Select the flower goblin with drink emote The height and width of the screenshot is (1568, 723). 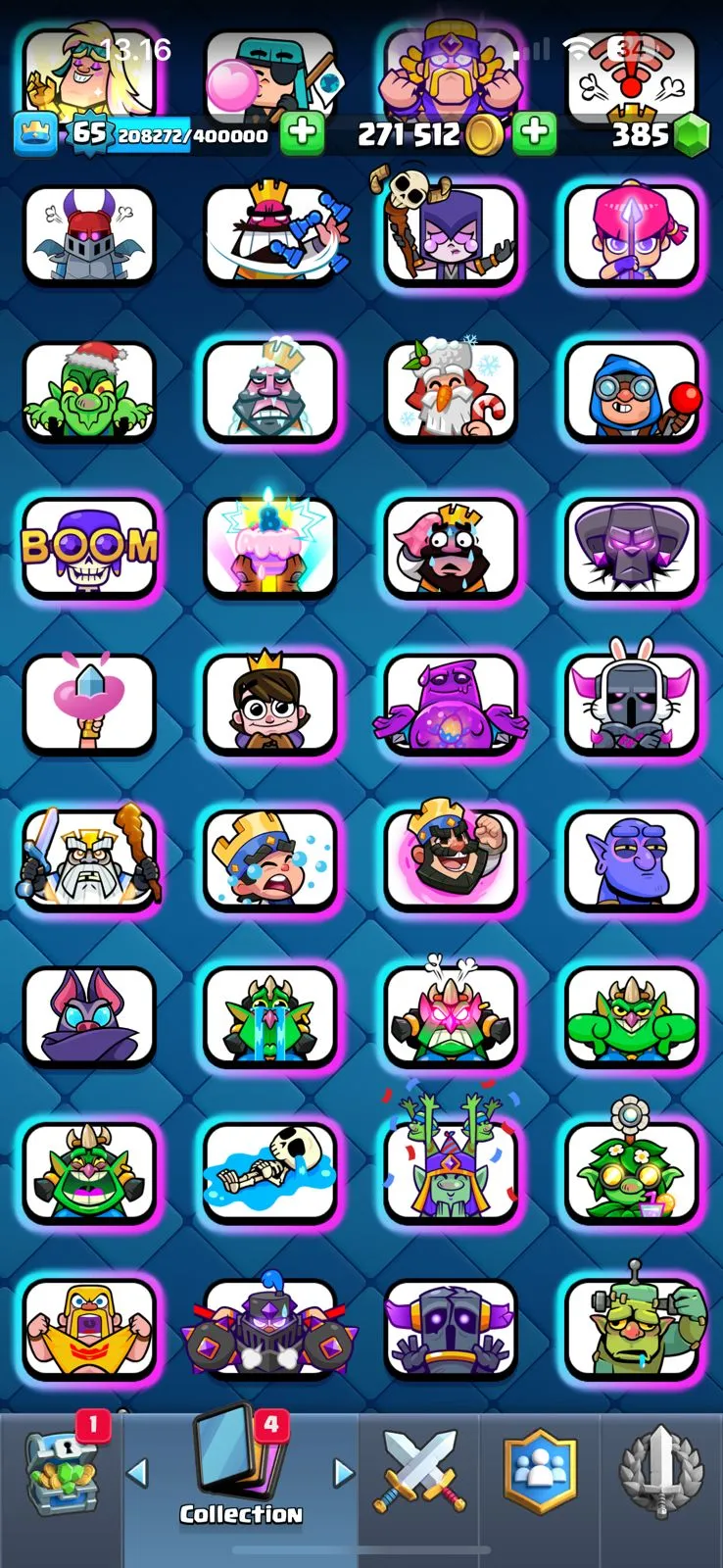point(633,1171)
